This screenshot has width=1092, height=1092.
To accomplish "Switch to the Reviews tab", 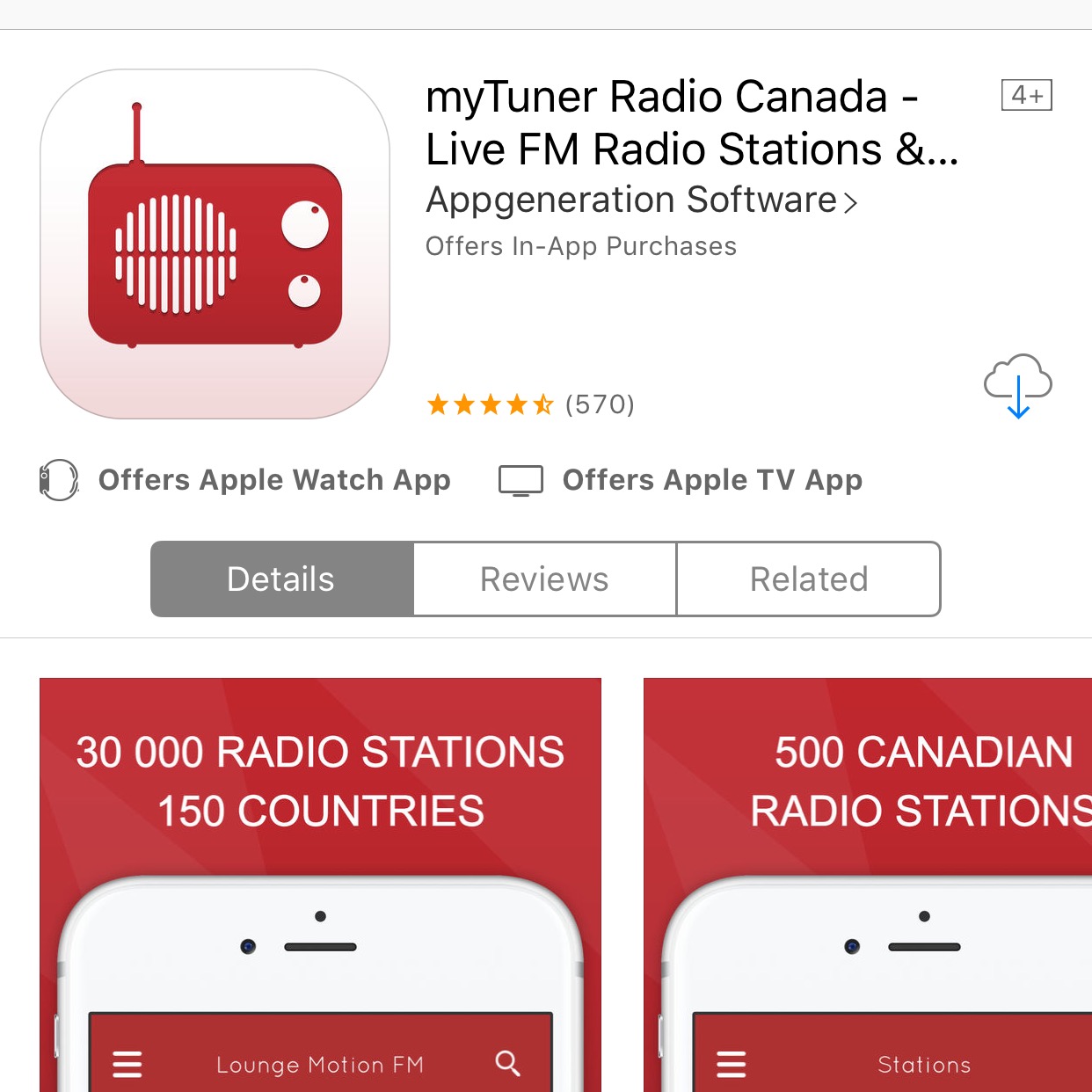I will click(x=544, y=579).
